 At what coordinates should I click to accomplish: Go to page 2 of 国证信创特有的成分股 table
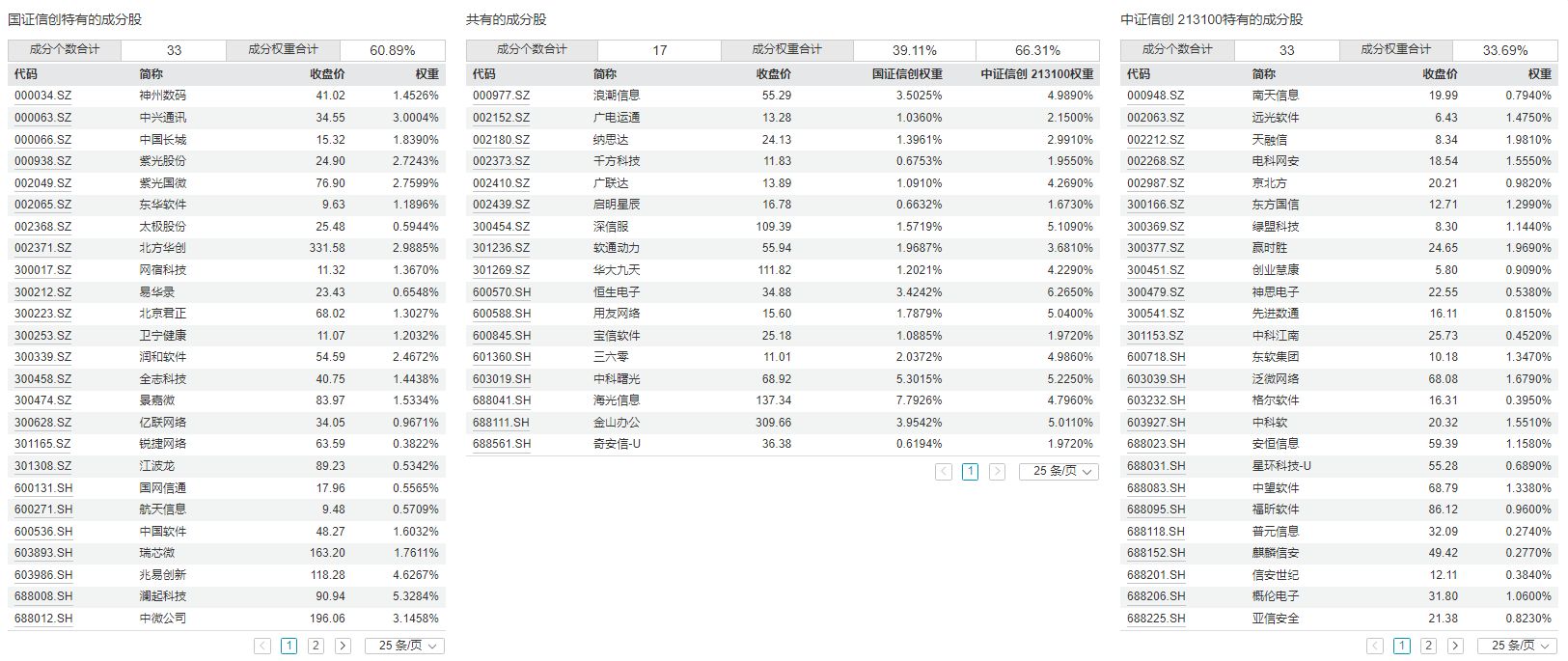(x=316, y=646)
